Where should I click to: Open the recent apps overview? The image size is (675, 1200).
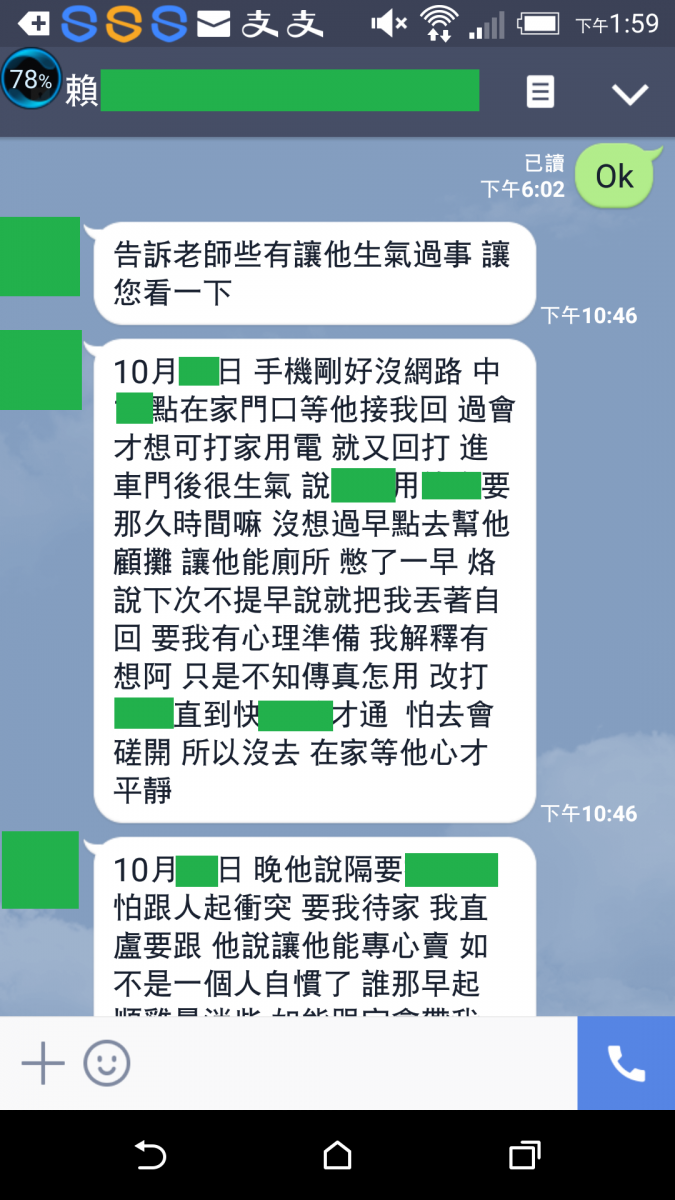point(524,1156)
